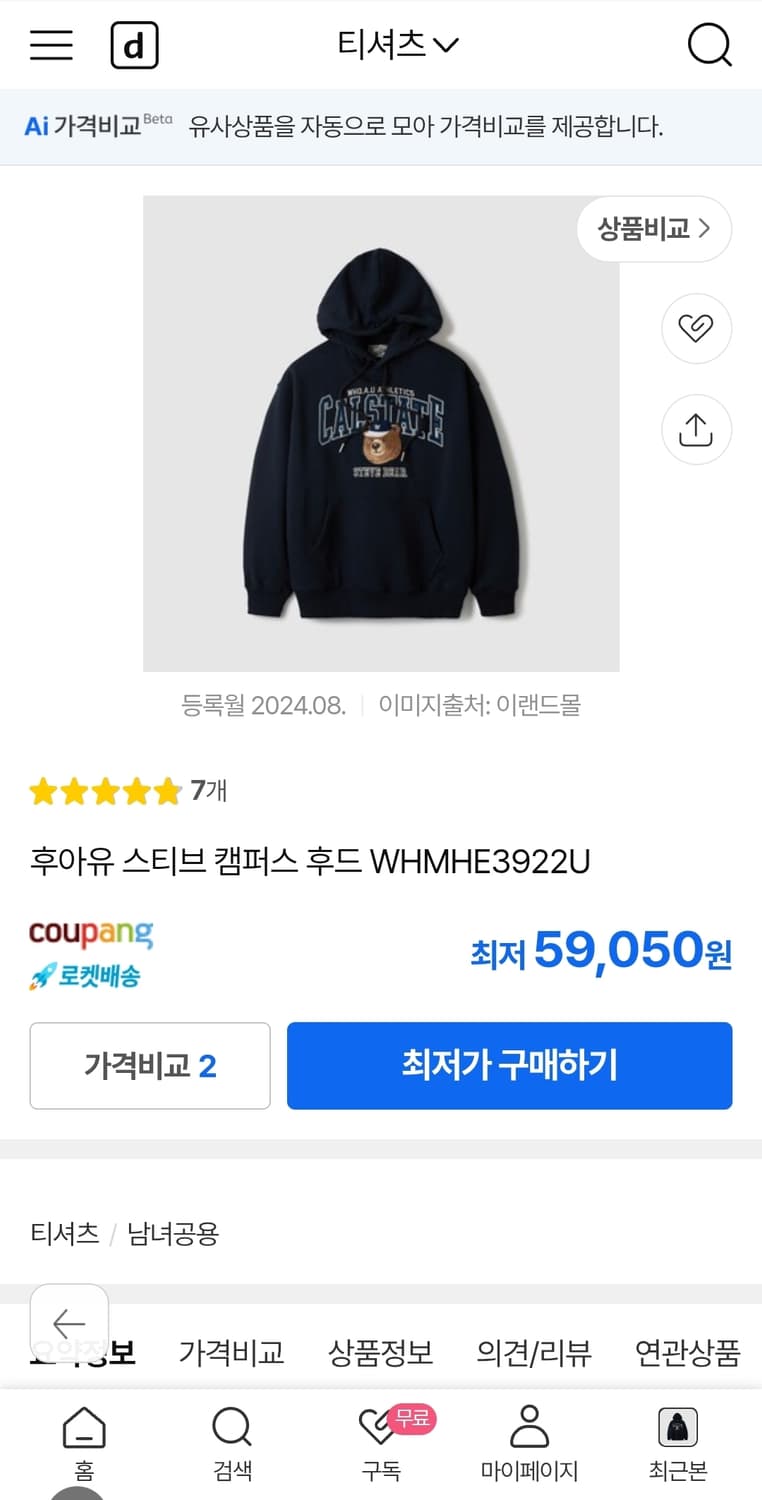The height and width of the screenshot is (1500, 762).
Task: Switch to the 의견/리뷰 tab
Action: click(x=534, y=1352)
